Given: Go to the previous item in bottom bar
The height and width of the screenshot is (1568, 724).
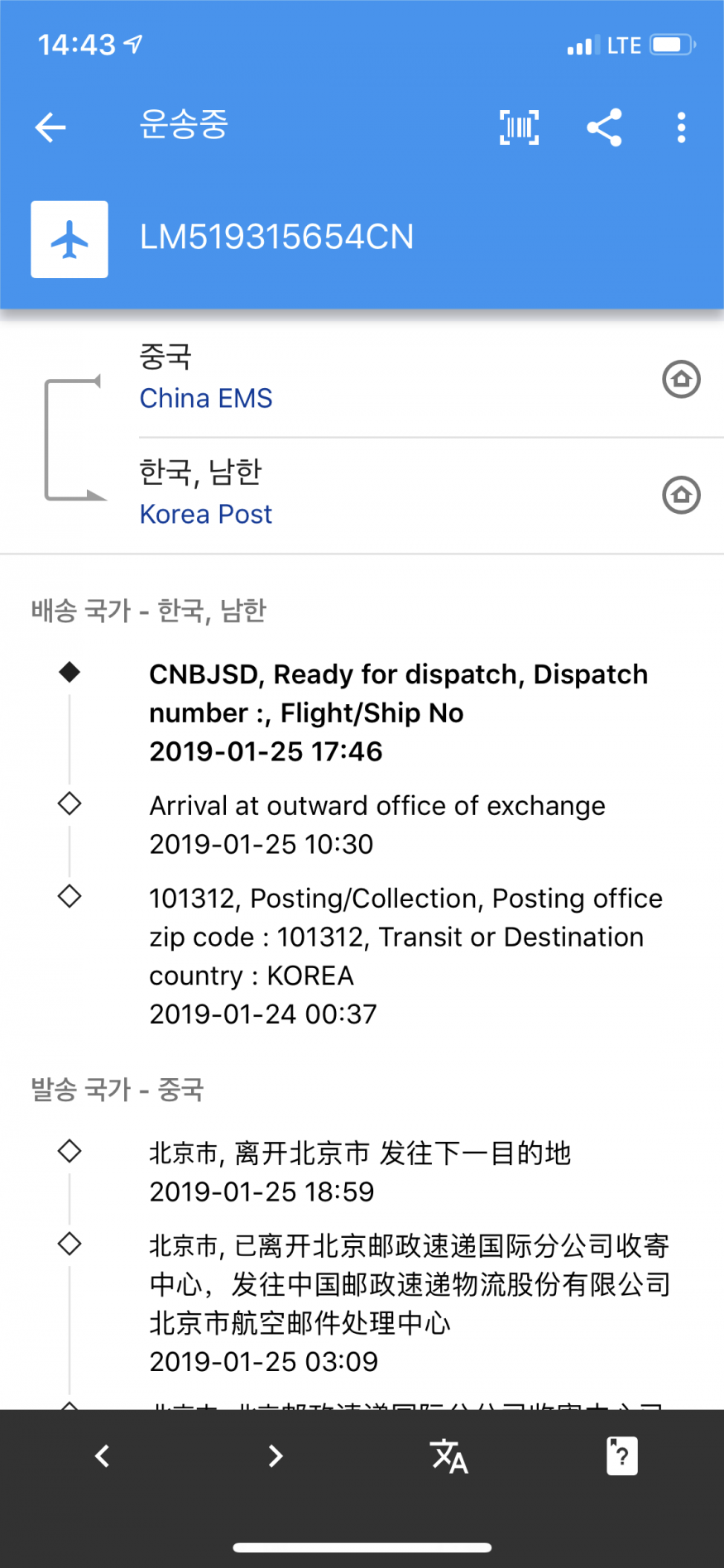Looking at the screenshot, I should click(x=103, y=1455).
